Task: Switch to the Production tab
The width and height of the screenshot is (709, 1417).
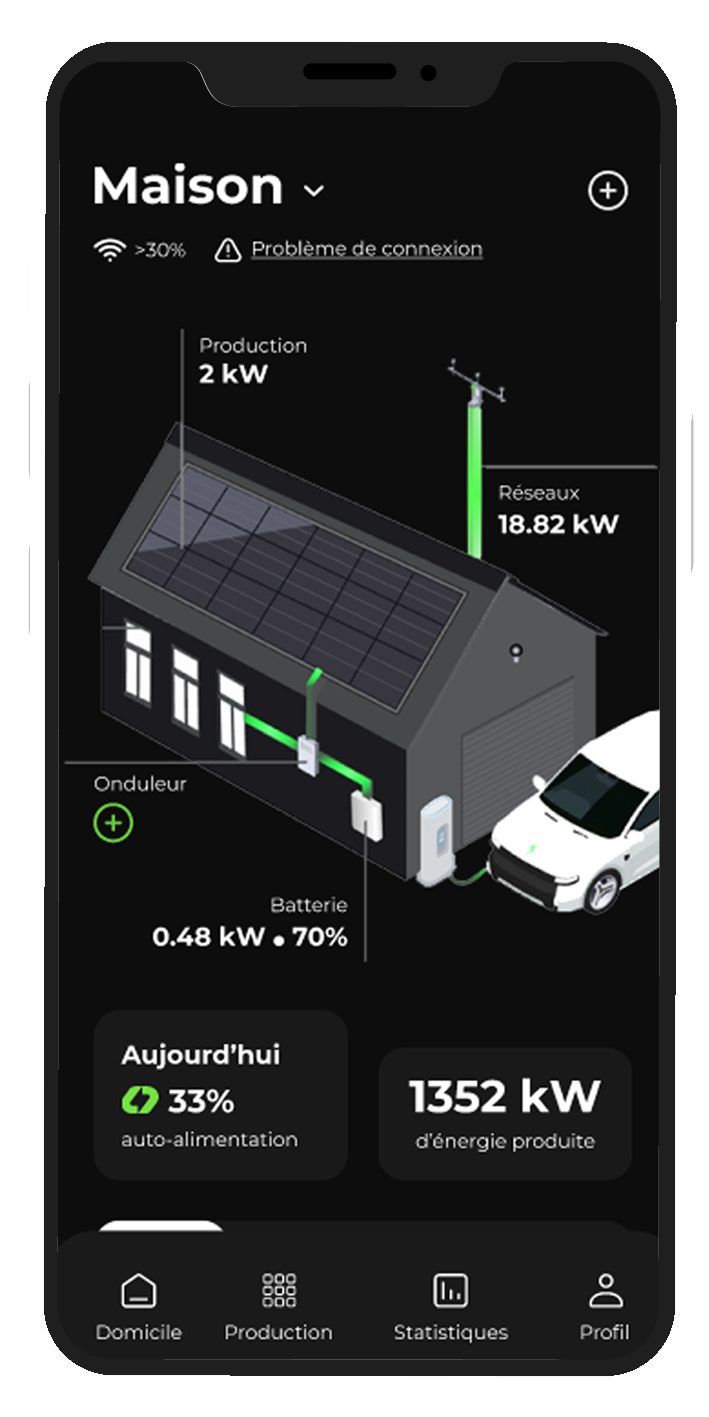Action: (x=278, y=1306)
